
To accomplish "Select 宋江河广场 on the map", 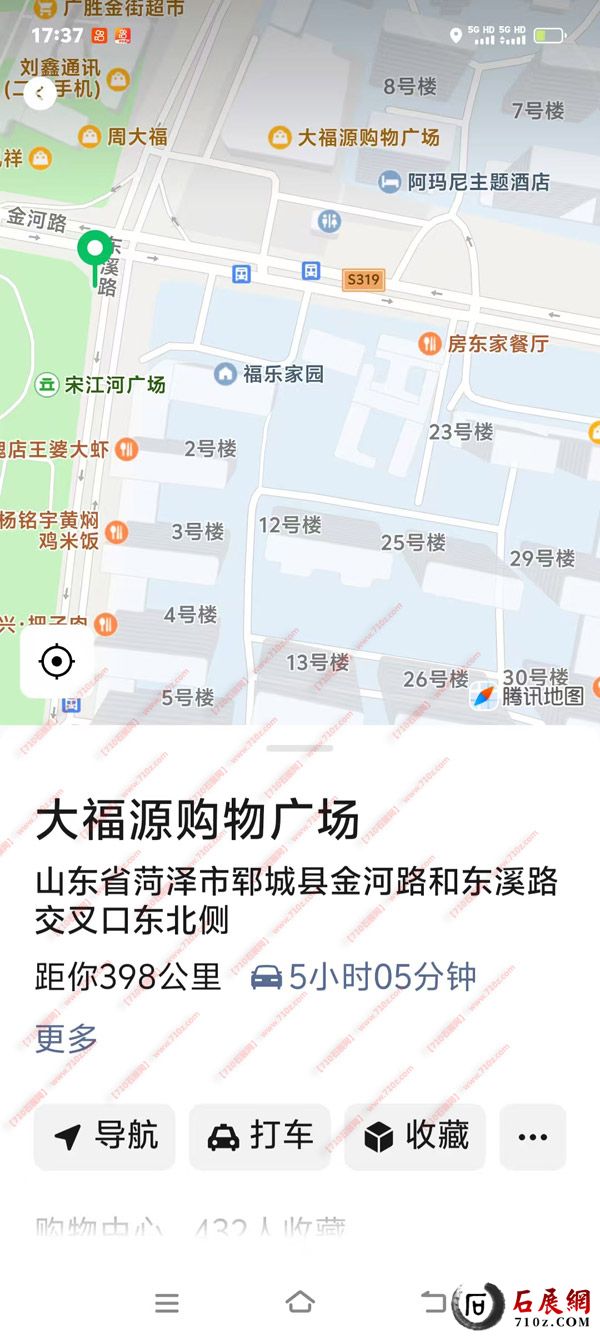I will pyautogui.click(x=101, y=384).
